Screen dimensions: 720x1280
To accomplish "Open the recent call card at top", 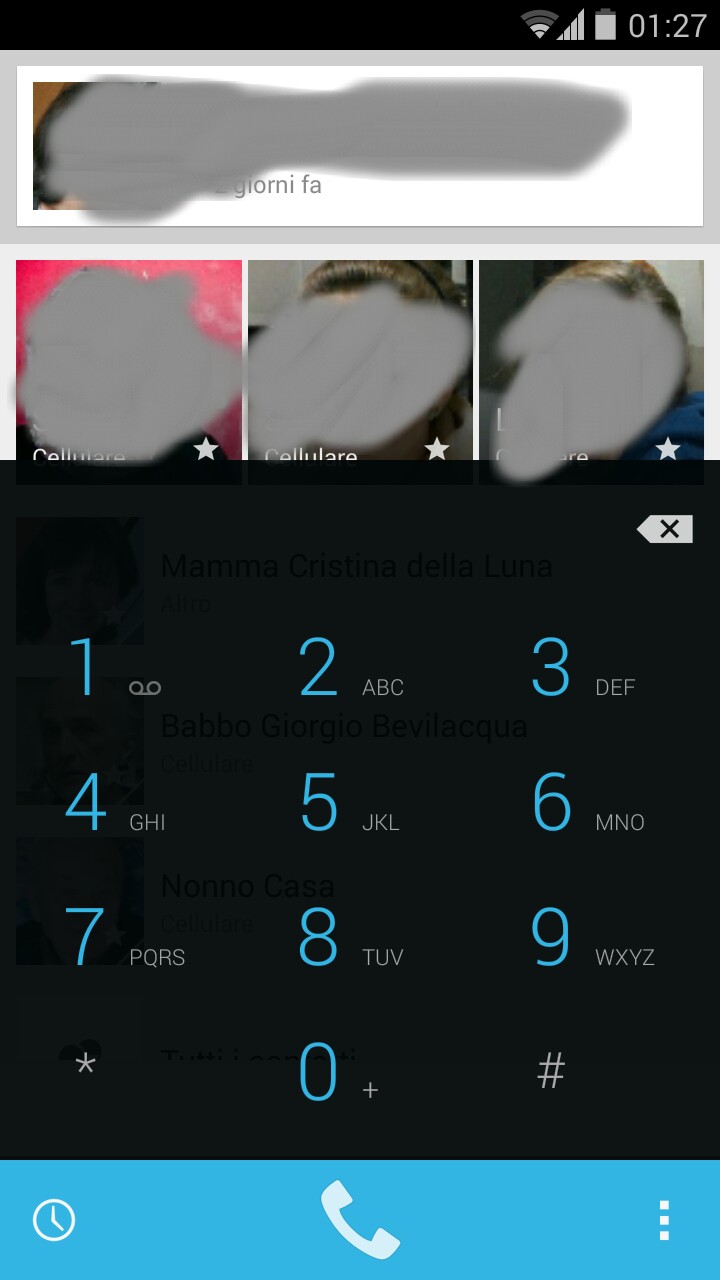I will (x=360, y=146).
